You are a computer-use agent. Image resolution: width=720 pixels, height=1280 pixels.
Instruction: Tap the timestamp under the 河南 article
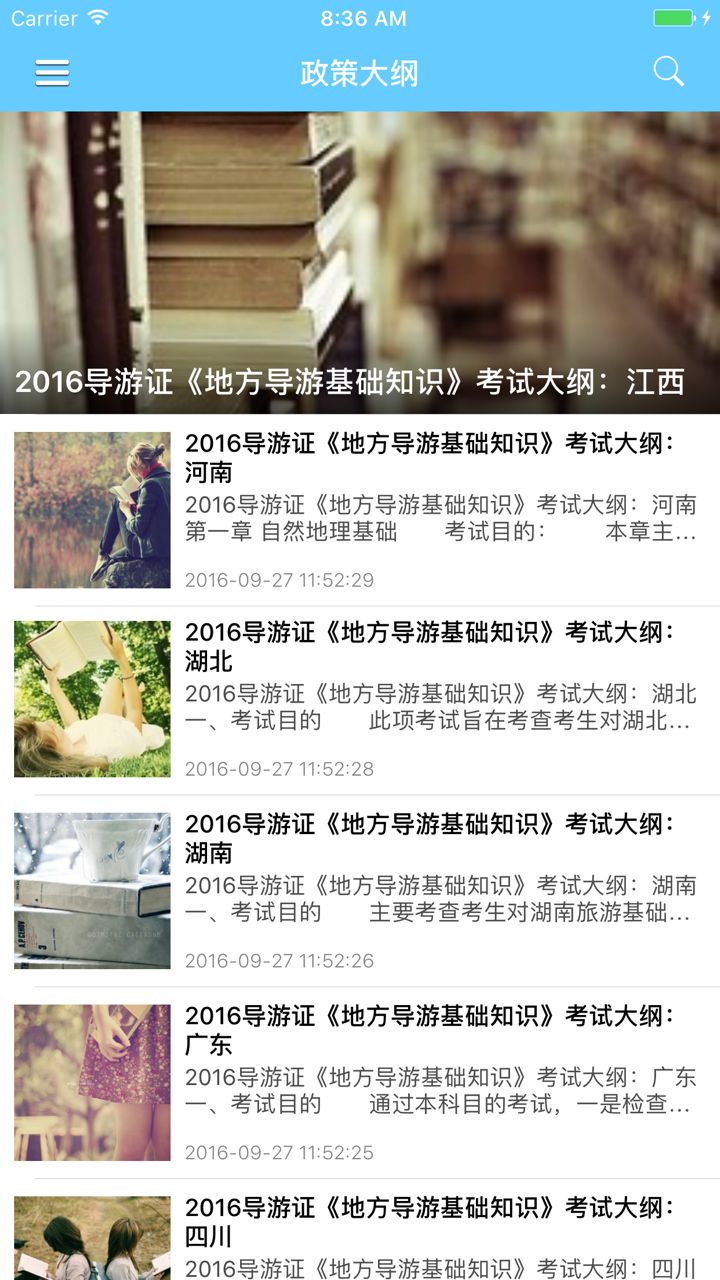[x=280, y=577]
